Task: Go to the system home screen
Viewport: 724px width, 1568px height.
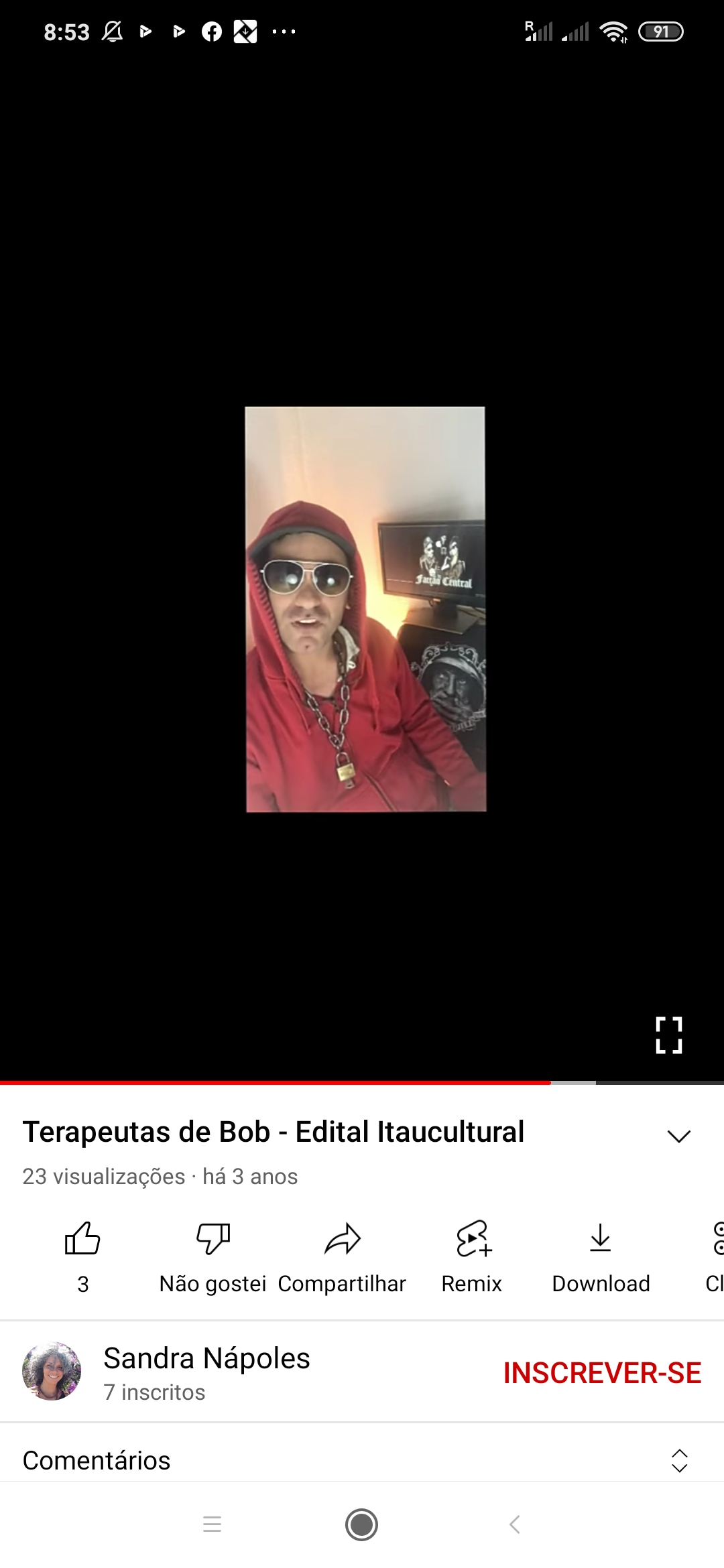Action: point(362,1524)
